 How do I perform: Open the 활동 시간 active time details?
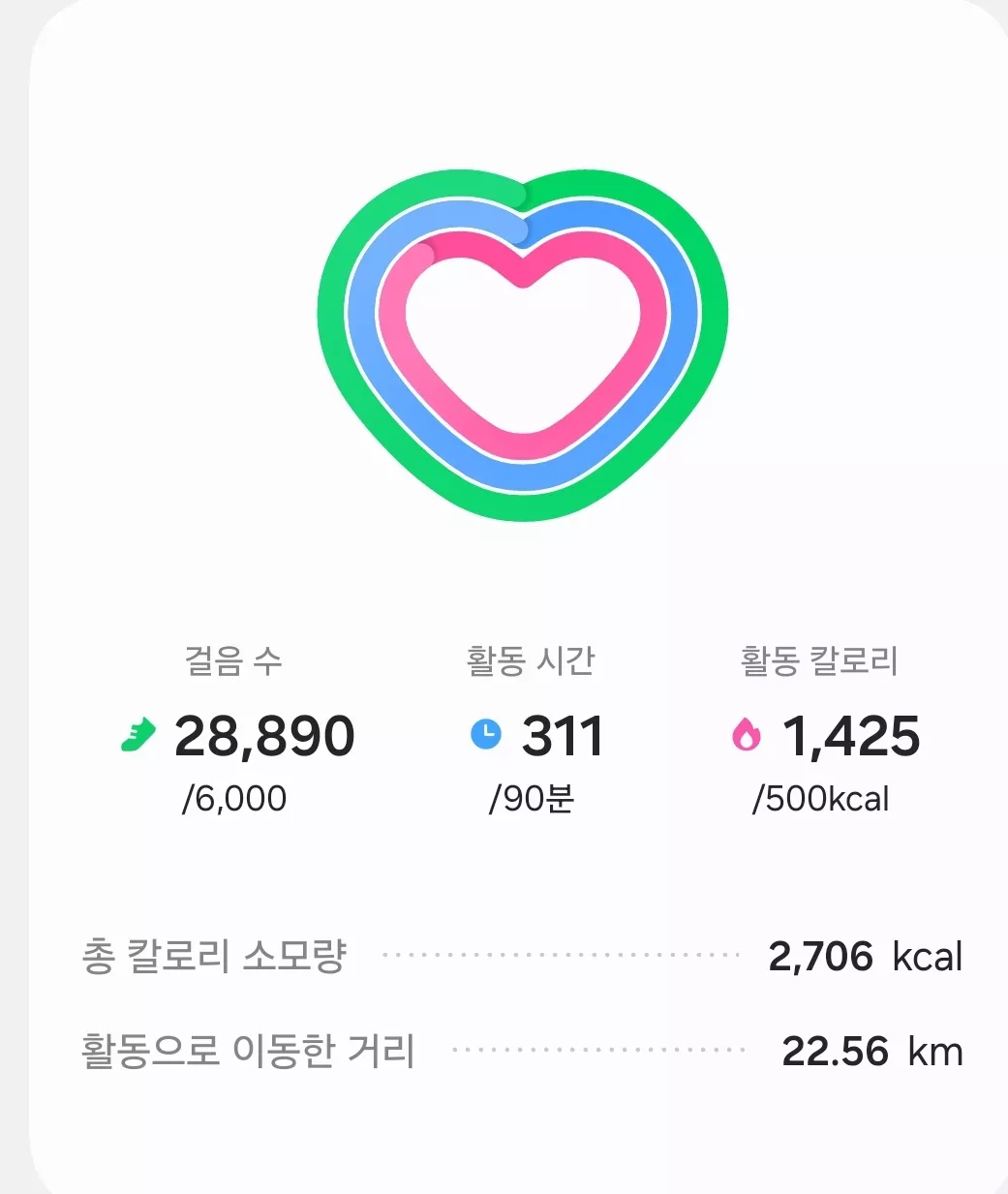click(x=532, y=732)
